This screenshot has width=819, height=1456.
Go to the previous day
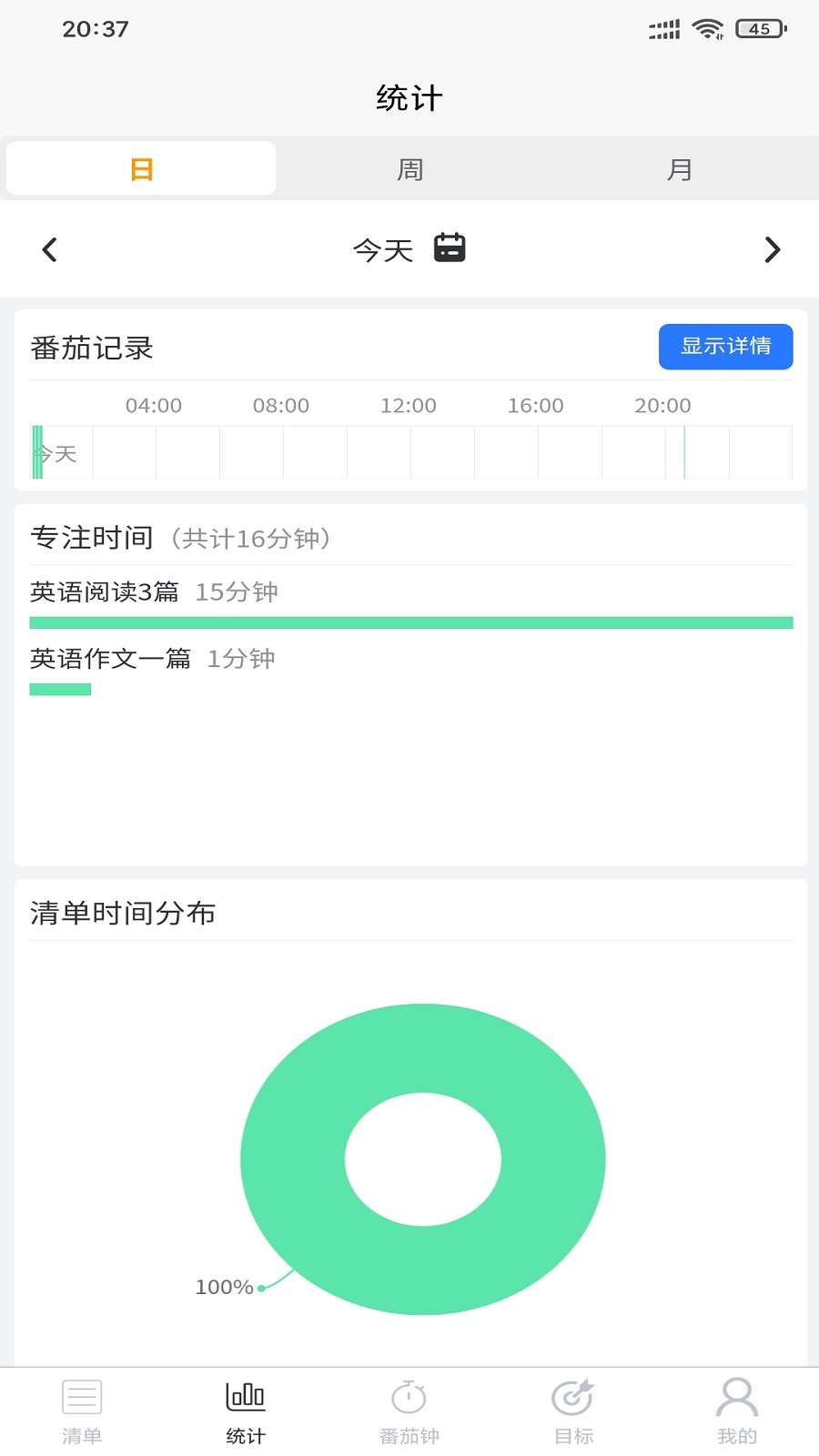click(x=50, y=249)
